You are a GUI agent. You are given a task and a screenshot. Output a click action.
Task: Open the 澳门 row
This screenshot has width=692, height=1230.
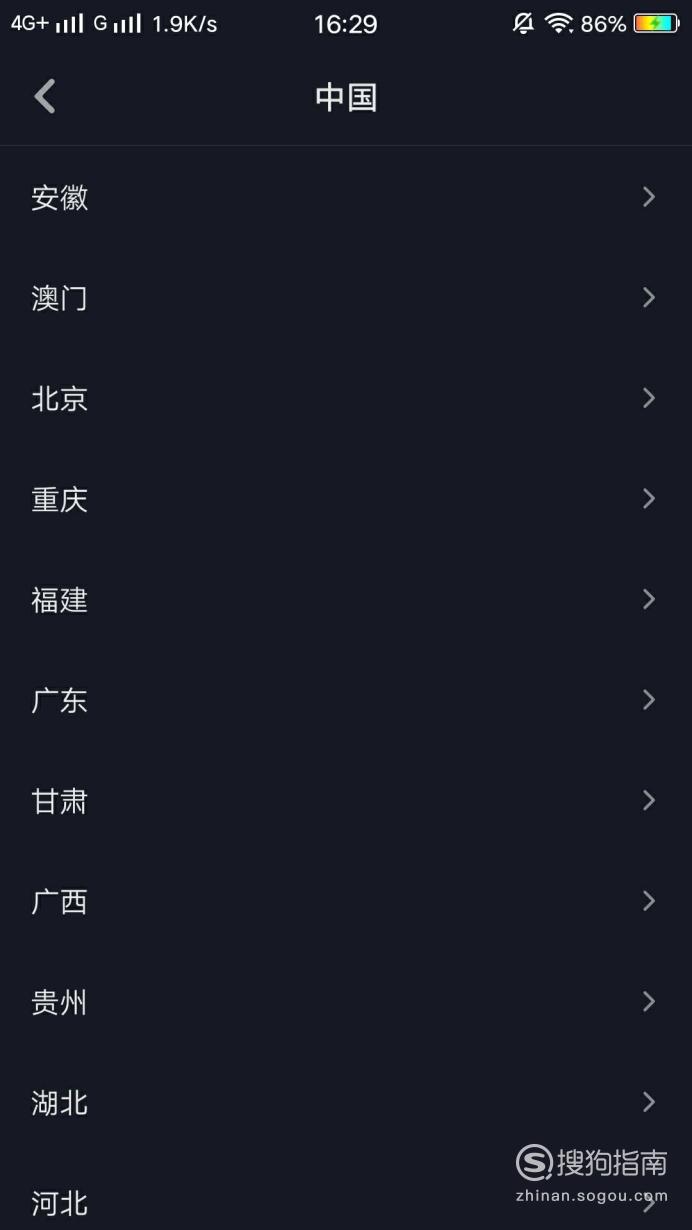(x=346, y=298)
